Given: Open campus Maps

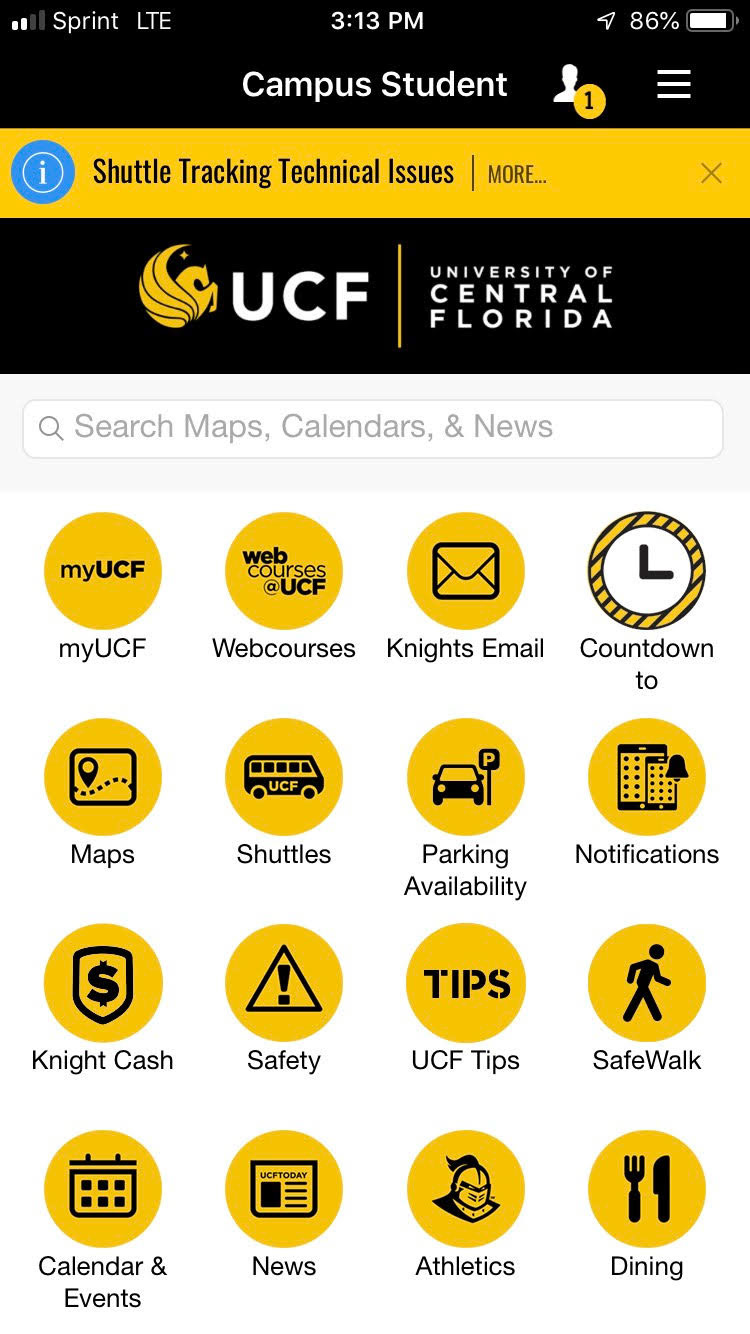Looking at the screenshot, I should pyautogui.click(x=102, y=777).
